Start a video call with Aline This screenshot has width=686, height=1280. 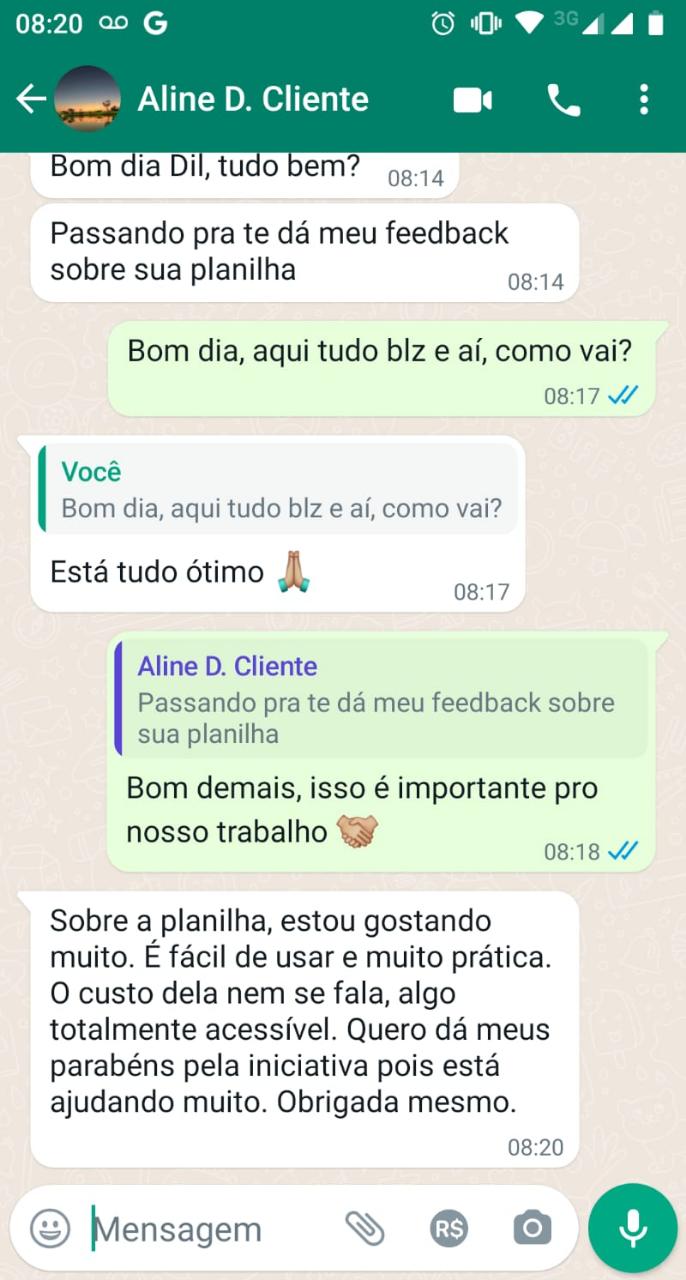pos(473,100)
